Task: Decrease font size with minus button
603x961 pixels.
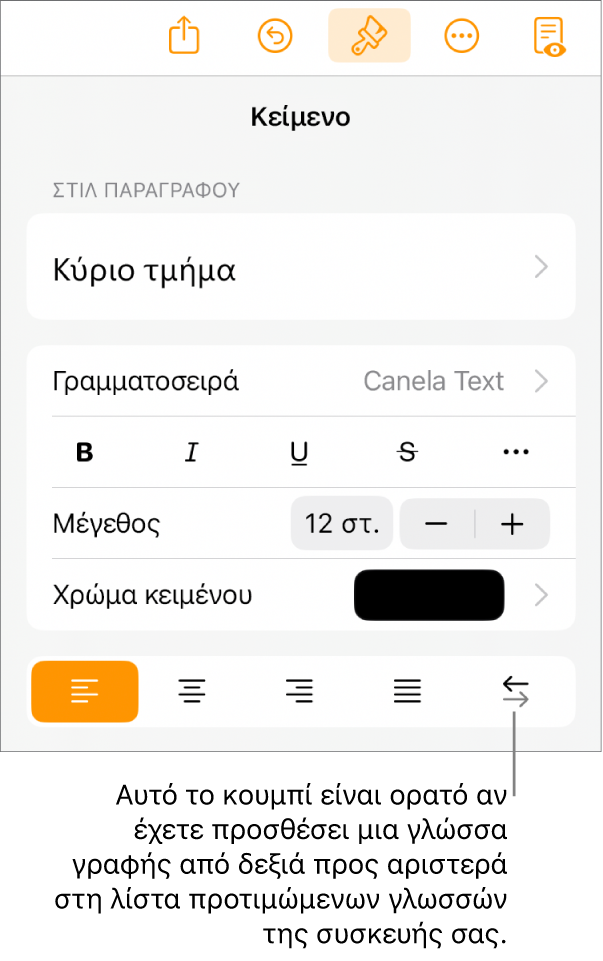Action: point(437,524)
